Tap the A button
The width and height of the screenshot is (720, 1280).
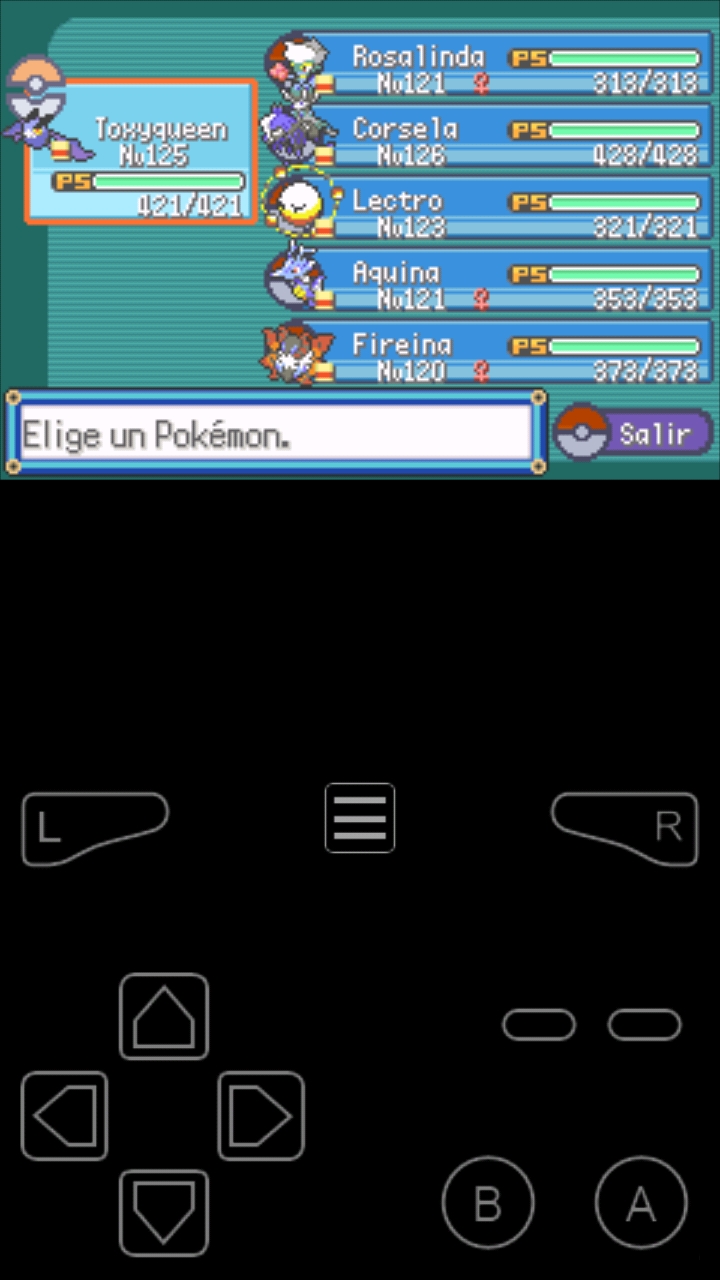(640, 1203)
